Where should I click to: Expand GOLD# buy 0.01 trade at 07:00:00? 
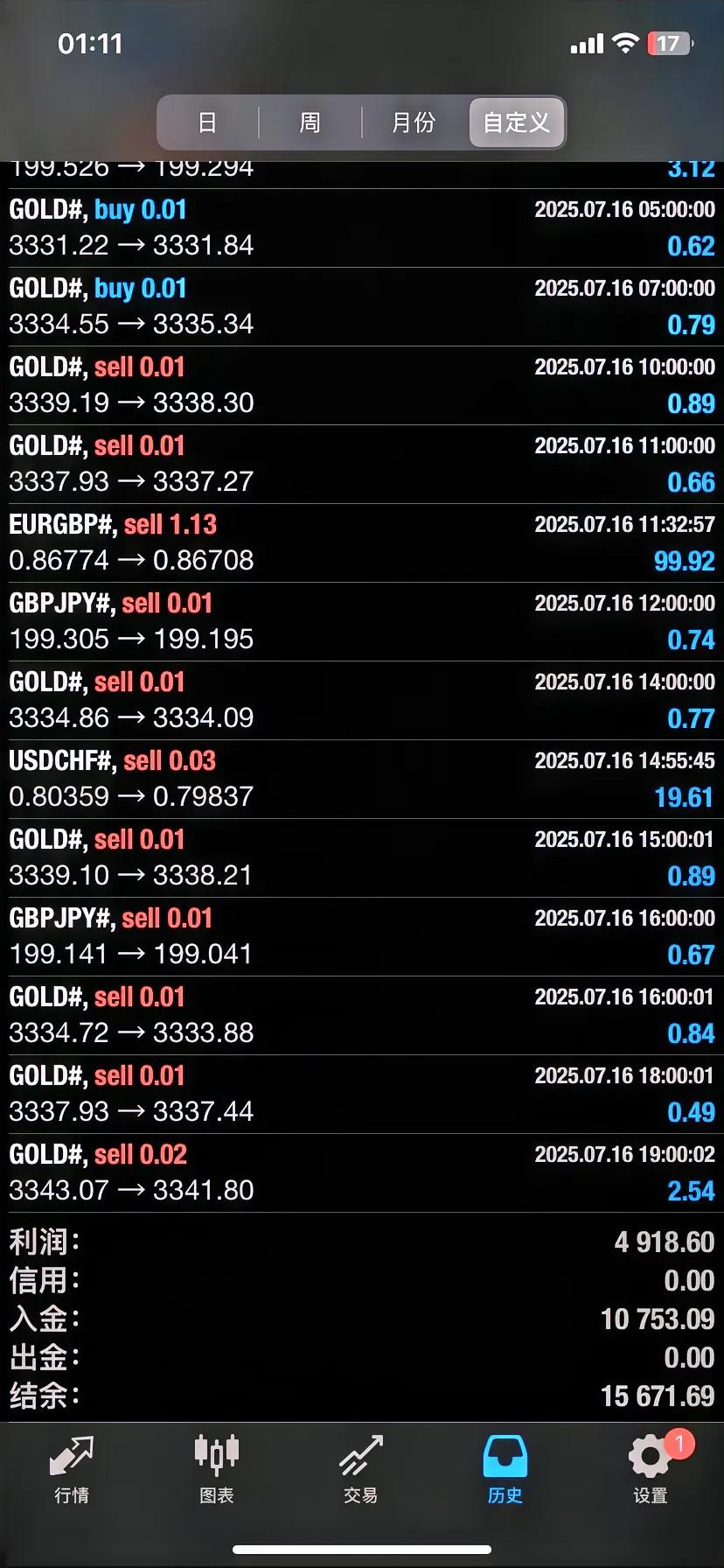click(x=362, y=306)
